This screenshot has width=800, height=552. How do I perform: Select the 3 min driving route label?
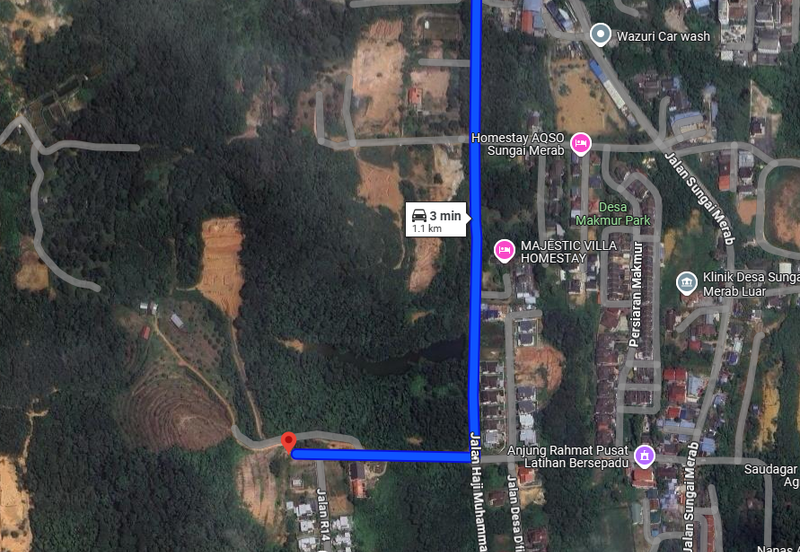tap(436, 219)
